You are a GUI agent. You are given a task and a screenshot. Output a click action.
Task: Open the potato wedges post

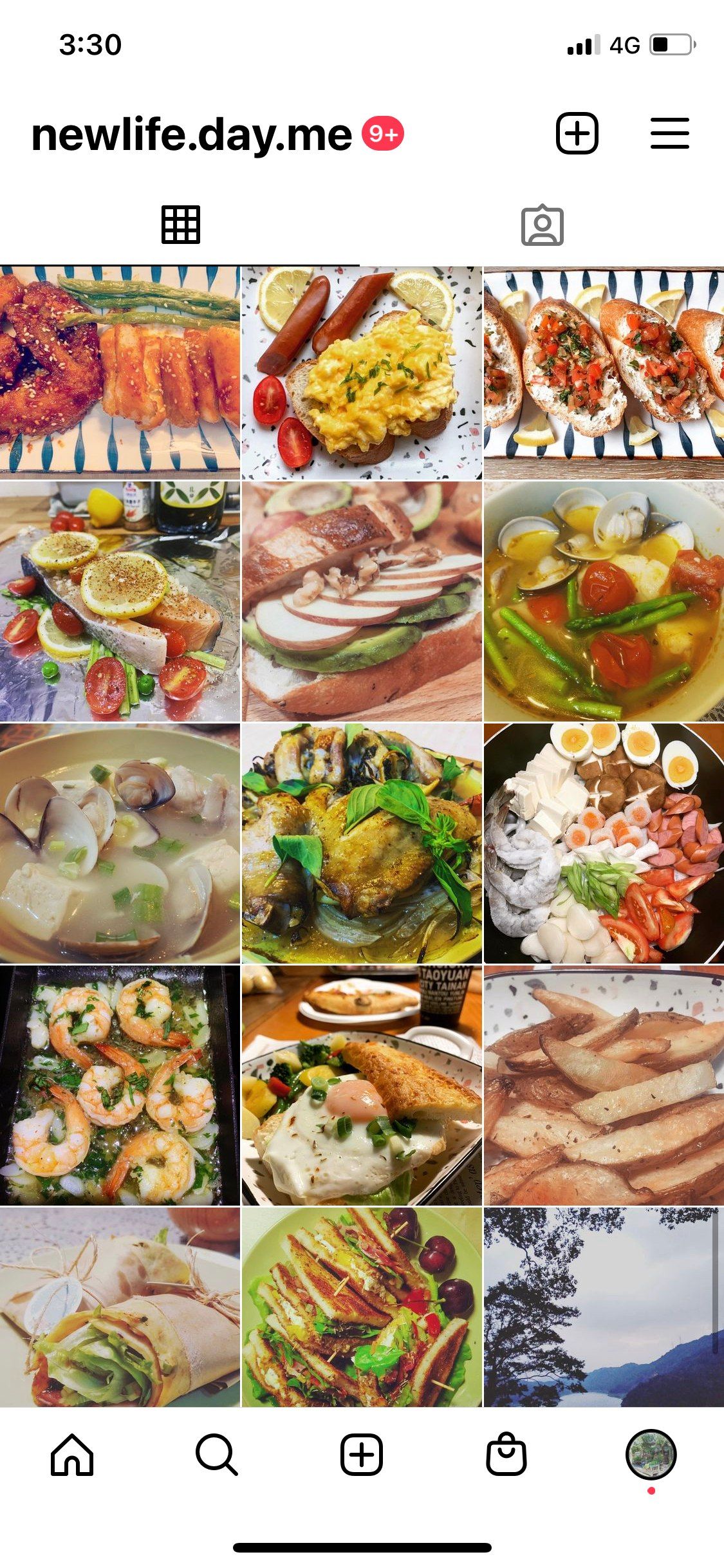(604, 1085)
